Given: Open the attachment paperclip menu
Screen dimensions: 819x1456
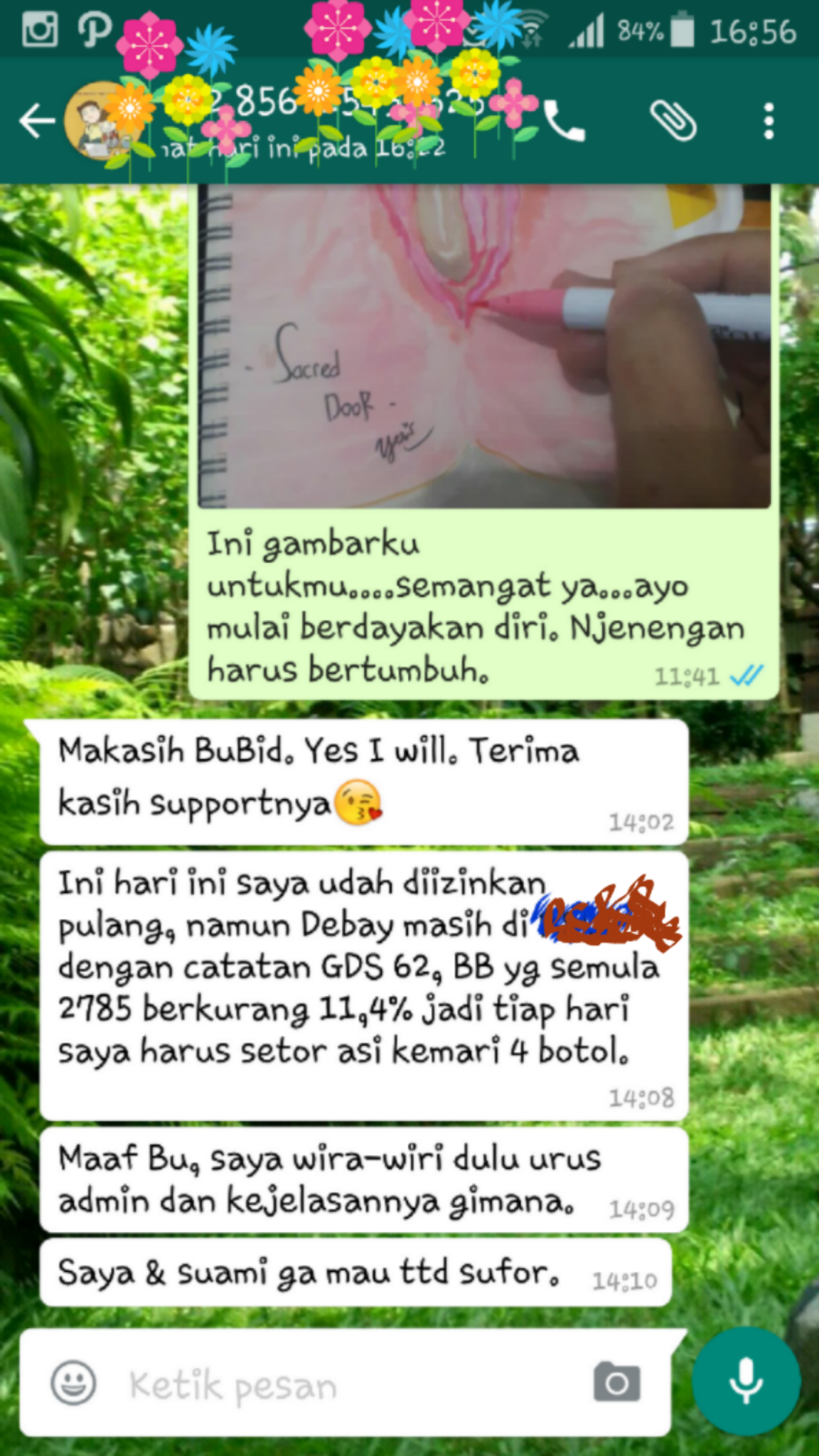Looking at the screenshot, I should point(673,121).
